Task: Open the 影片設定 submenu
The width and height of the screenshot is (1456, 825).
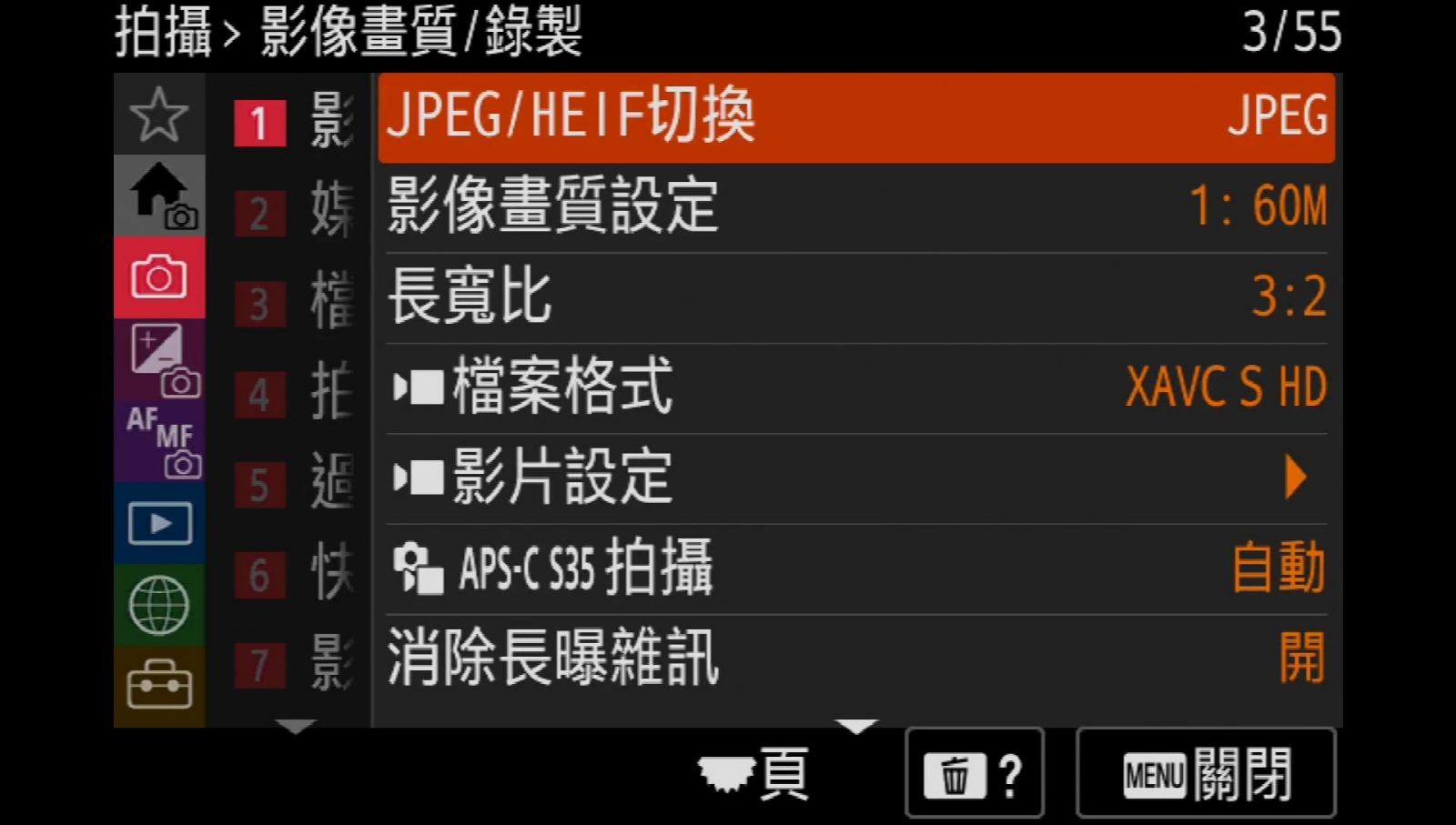Action: click(x=855, y=478)
